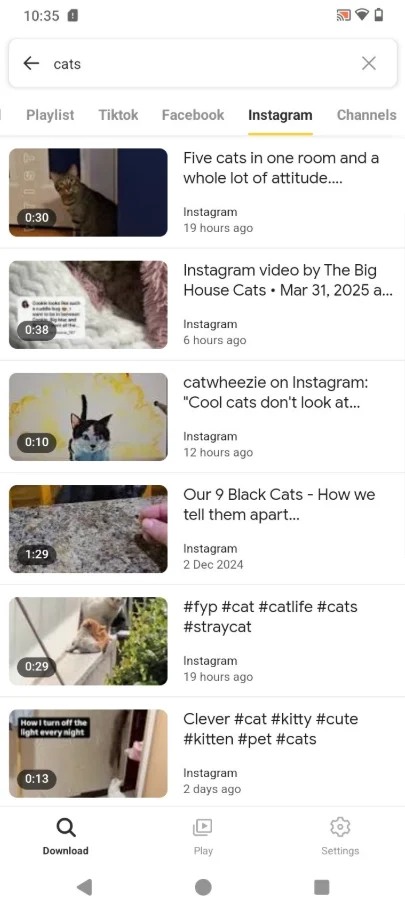This screenshot has height=907, width=405.
Task: Open the #straycat hashtag video result
Action: (202, 641)
